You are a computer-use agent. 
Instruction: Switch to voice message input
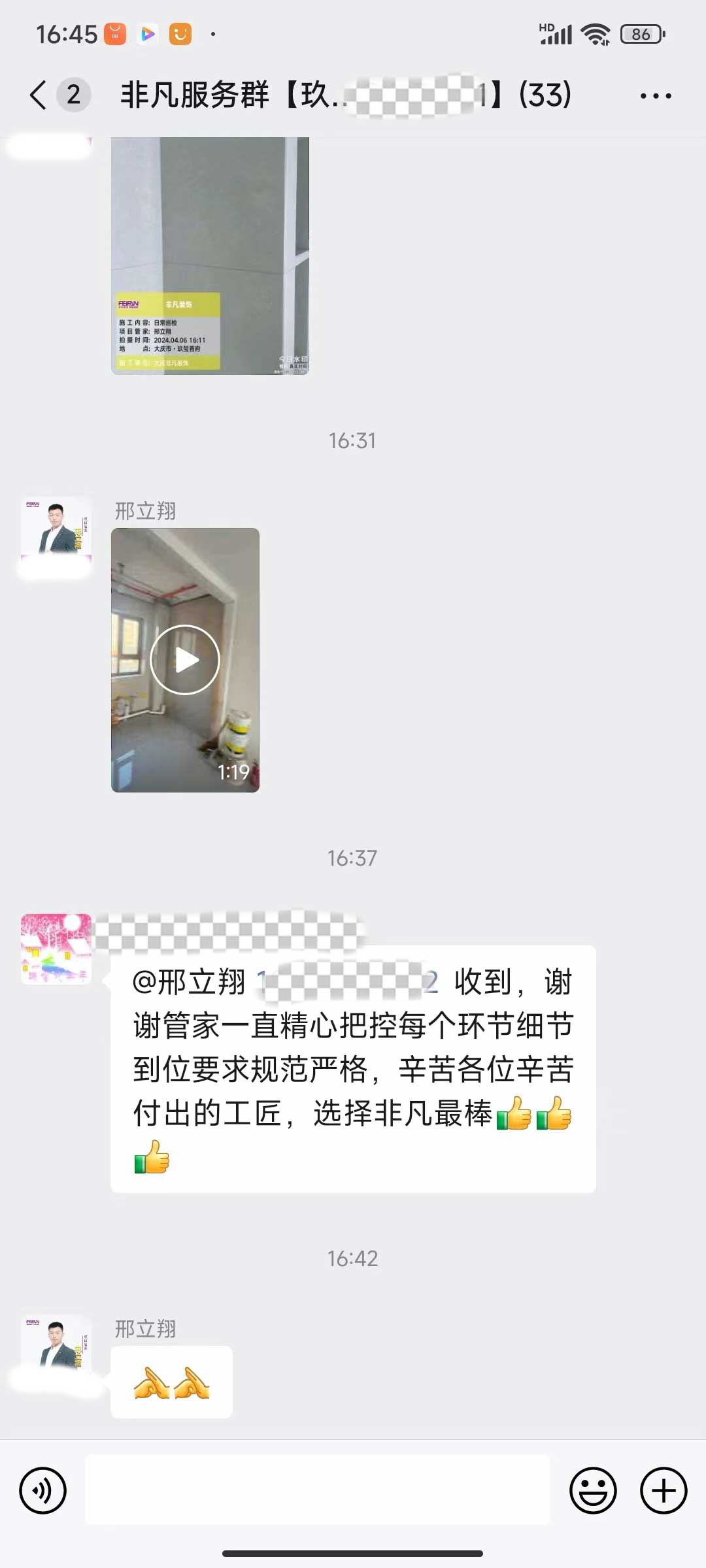[x=43, y=1491]
